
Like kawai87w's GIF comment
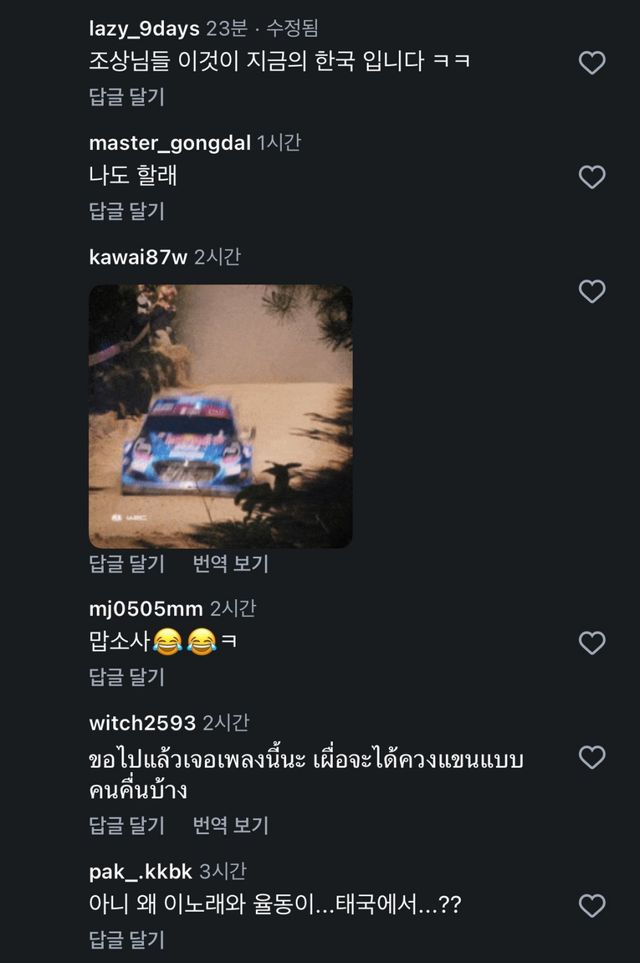[592, 291]
